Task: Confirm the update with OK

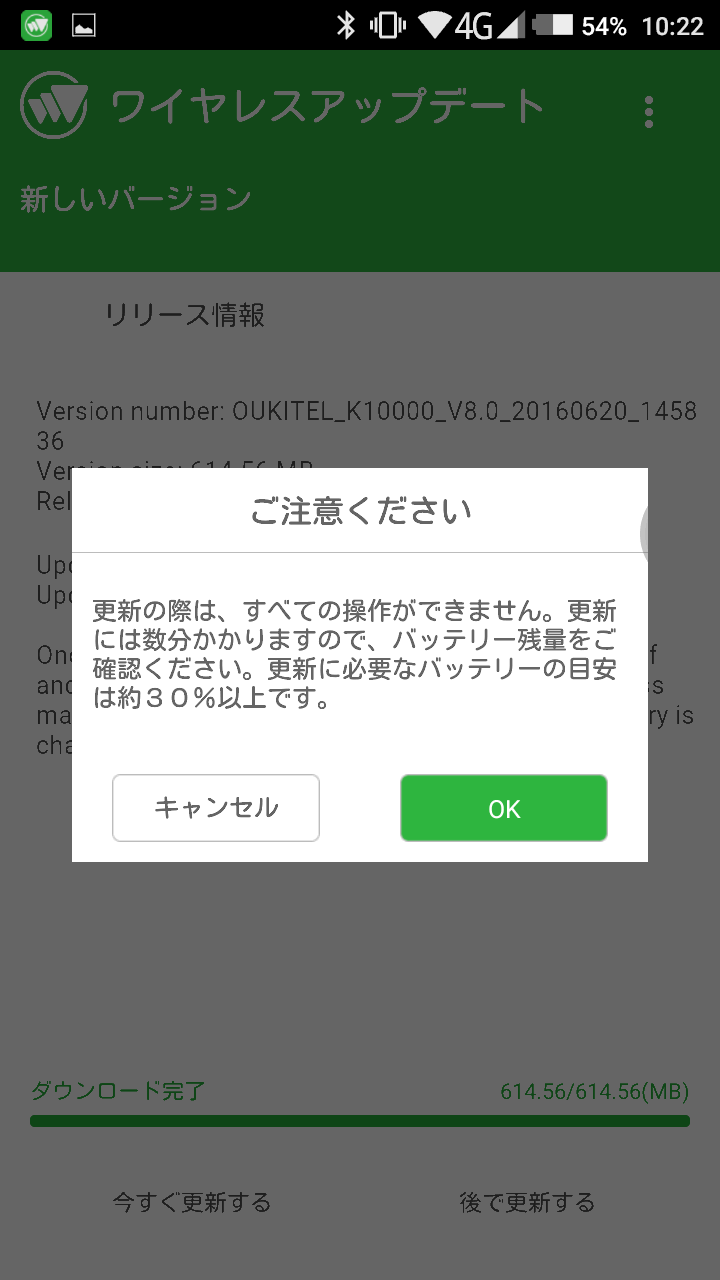Action: (504, 808)
